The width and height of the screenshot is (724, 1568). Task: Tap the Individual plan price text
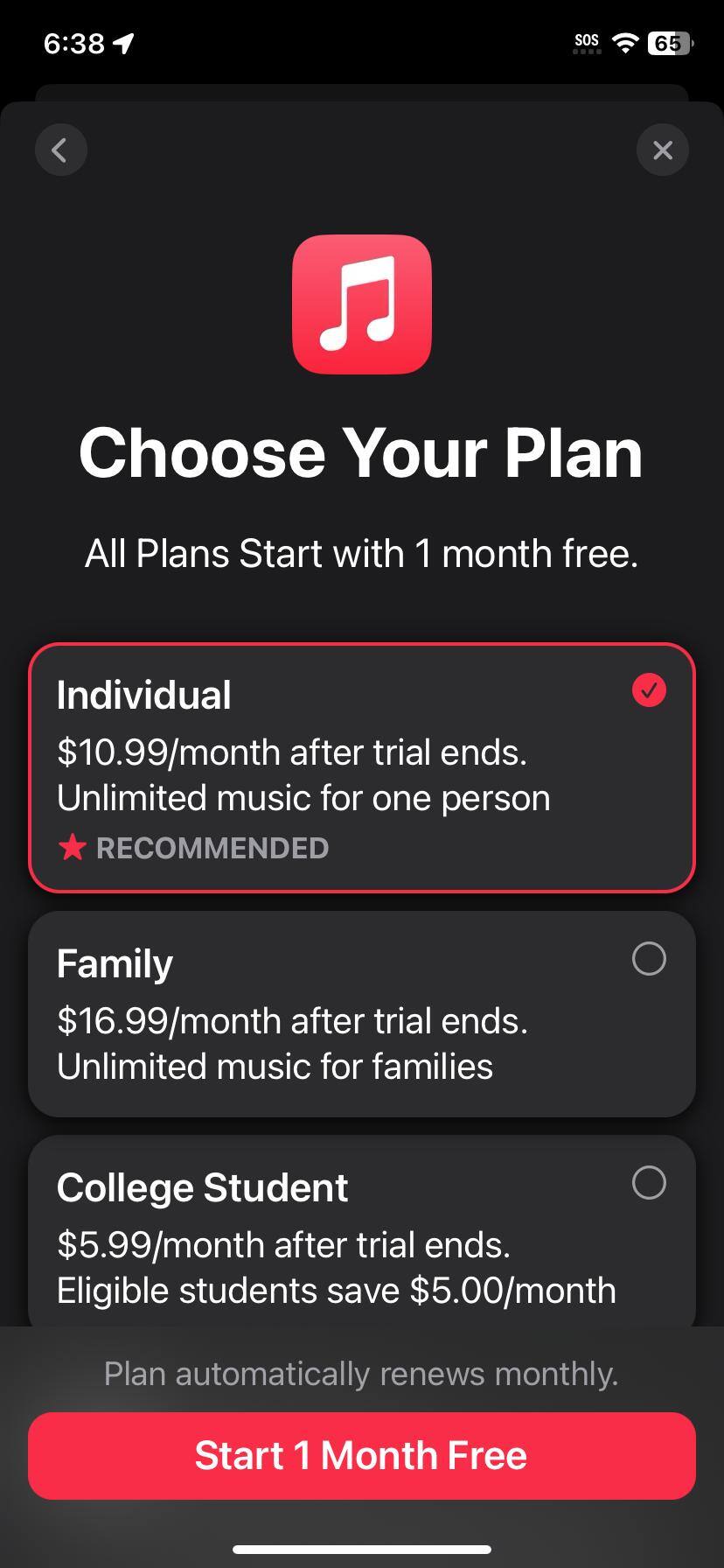pos(291,752)
